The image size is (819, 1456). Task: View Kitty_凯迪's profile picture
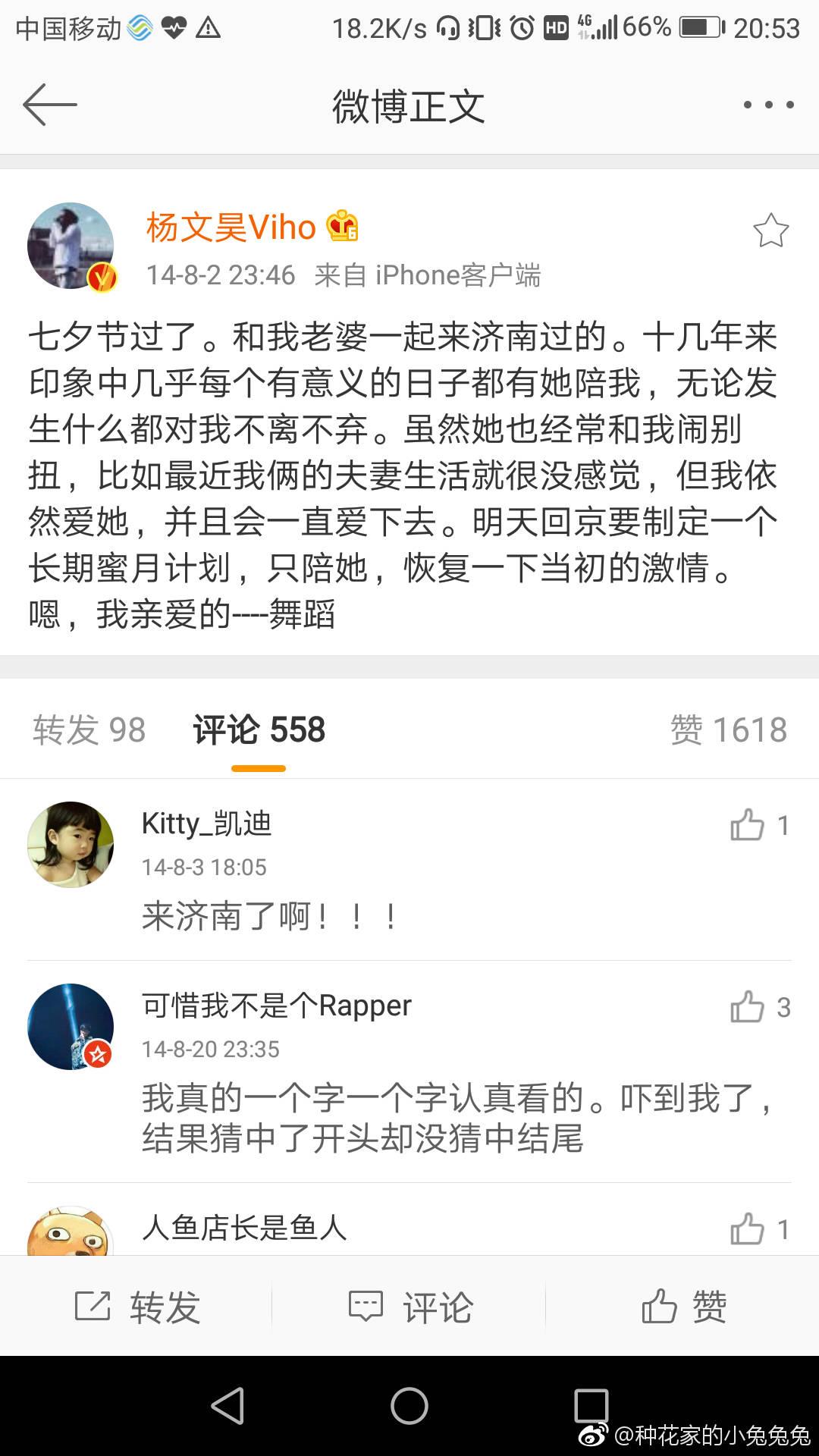pos(71,844)
